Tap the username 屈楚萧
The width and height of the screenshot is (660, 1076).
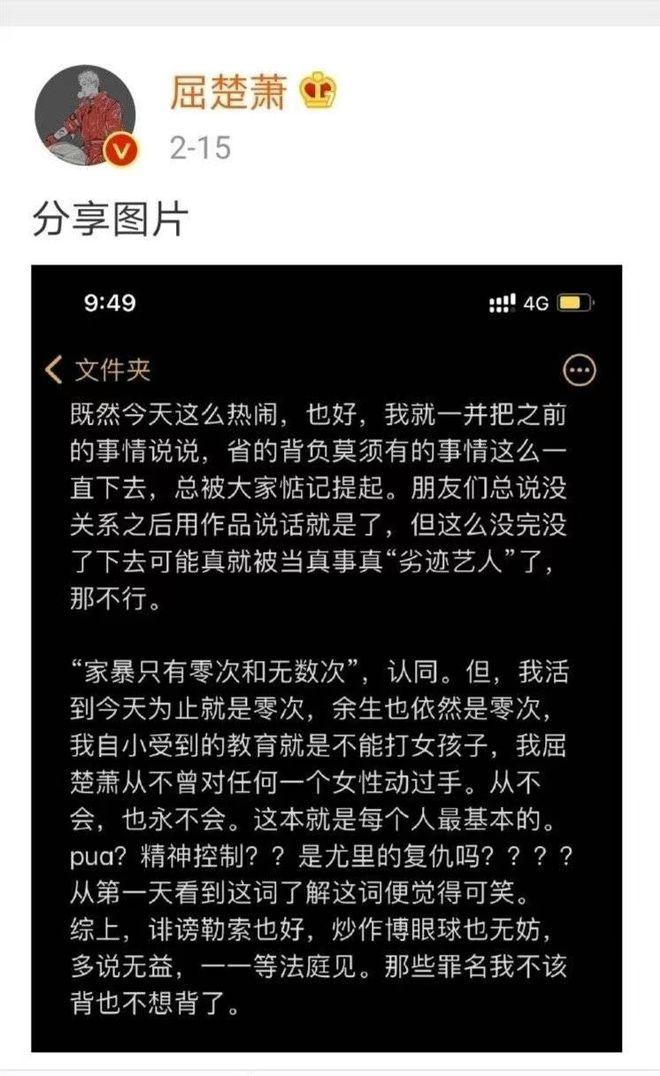click(228, 92)
